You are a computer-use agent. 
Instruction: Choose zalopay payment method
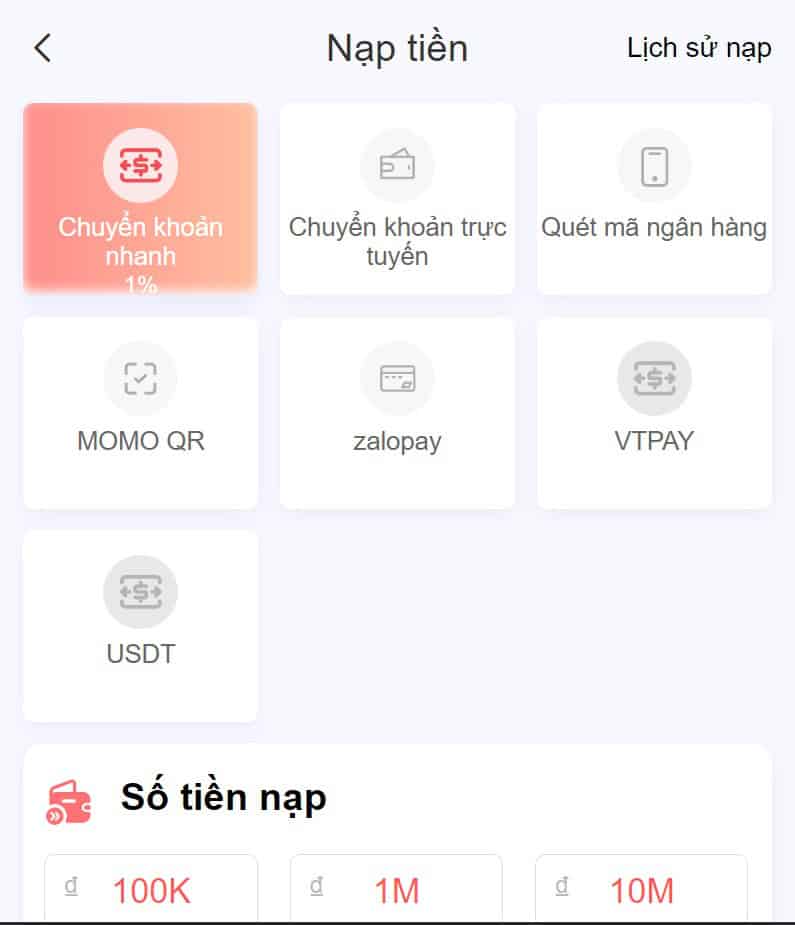point(397,412)
